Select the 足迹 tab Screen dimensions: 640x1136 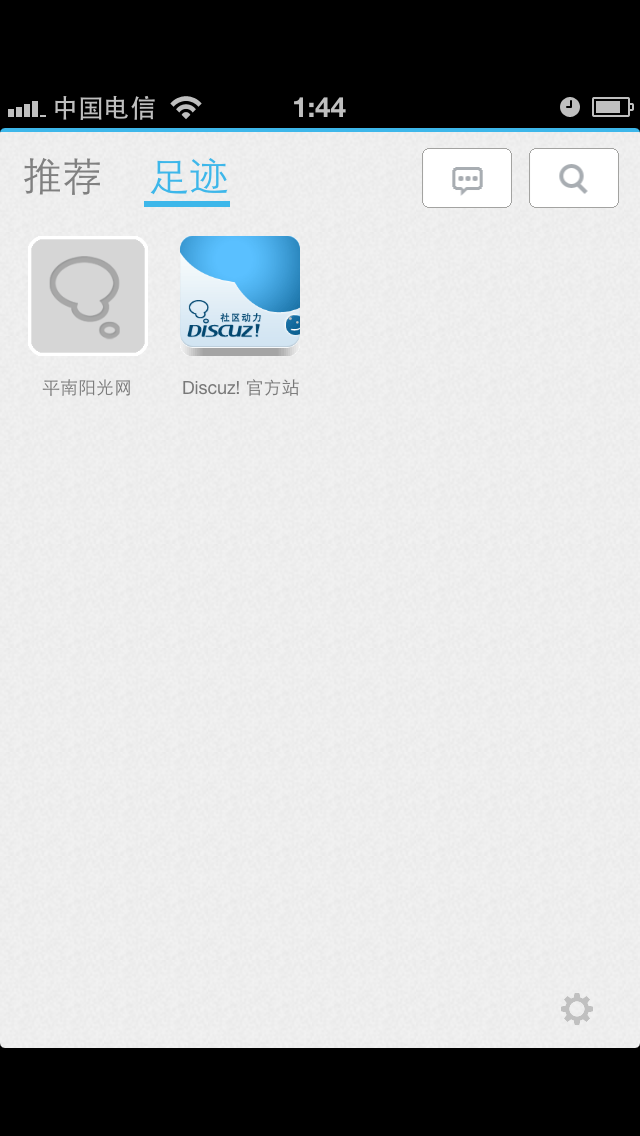tap(188, 178)
